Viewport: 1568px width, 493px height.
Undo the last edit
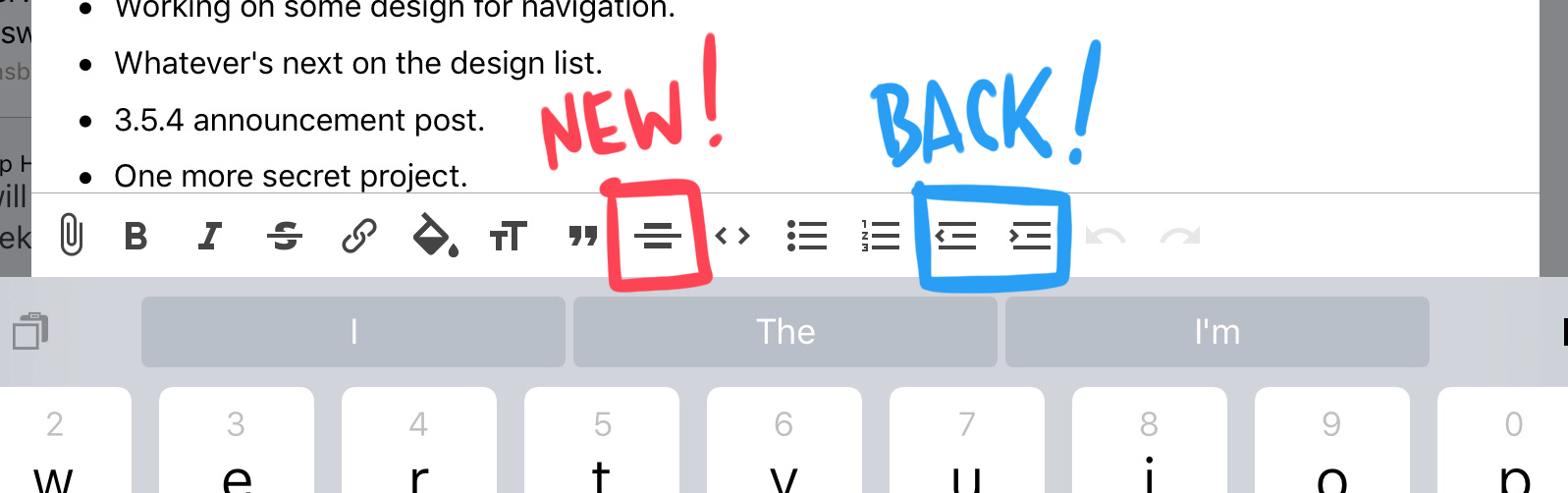(x=1106, y=236)
